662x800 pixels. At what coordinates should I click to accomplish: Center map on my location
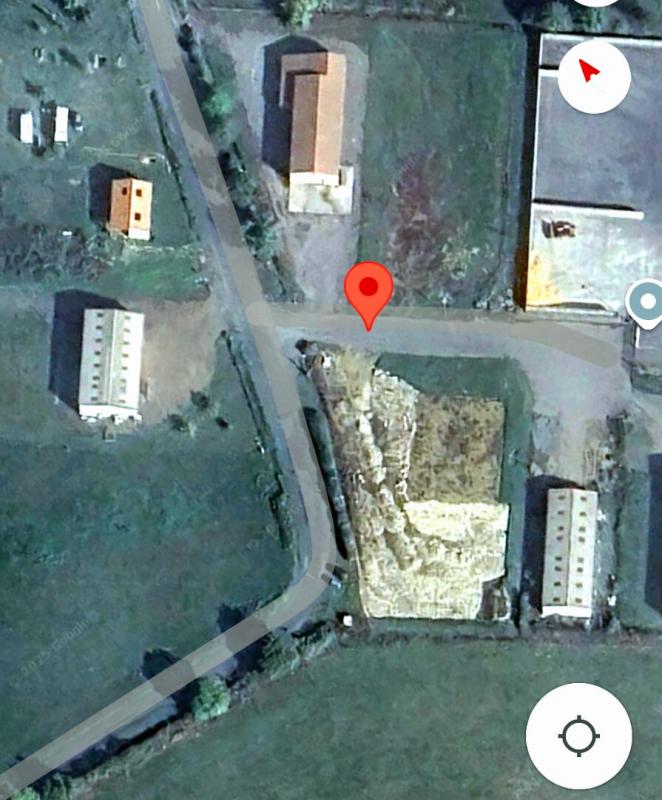coord(579,737)
